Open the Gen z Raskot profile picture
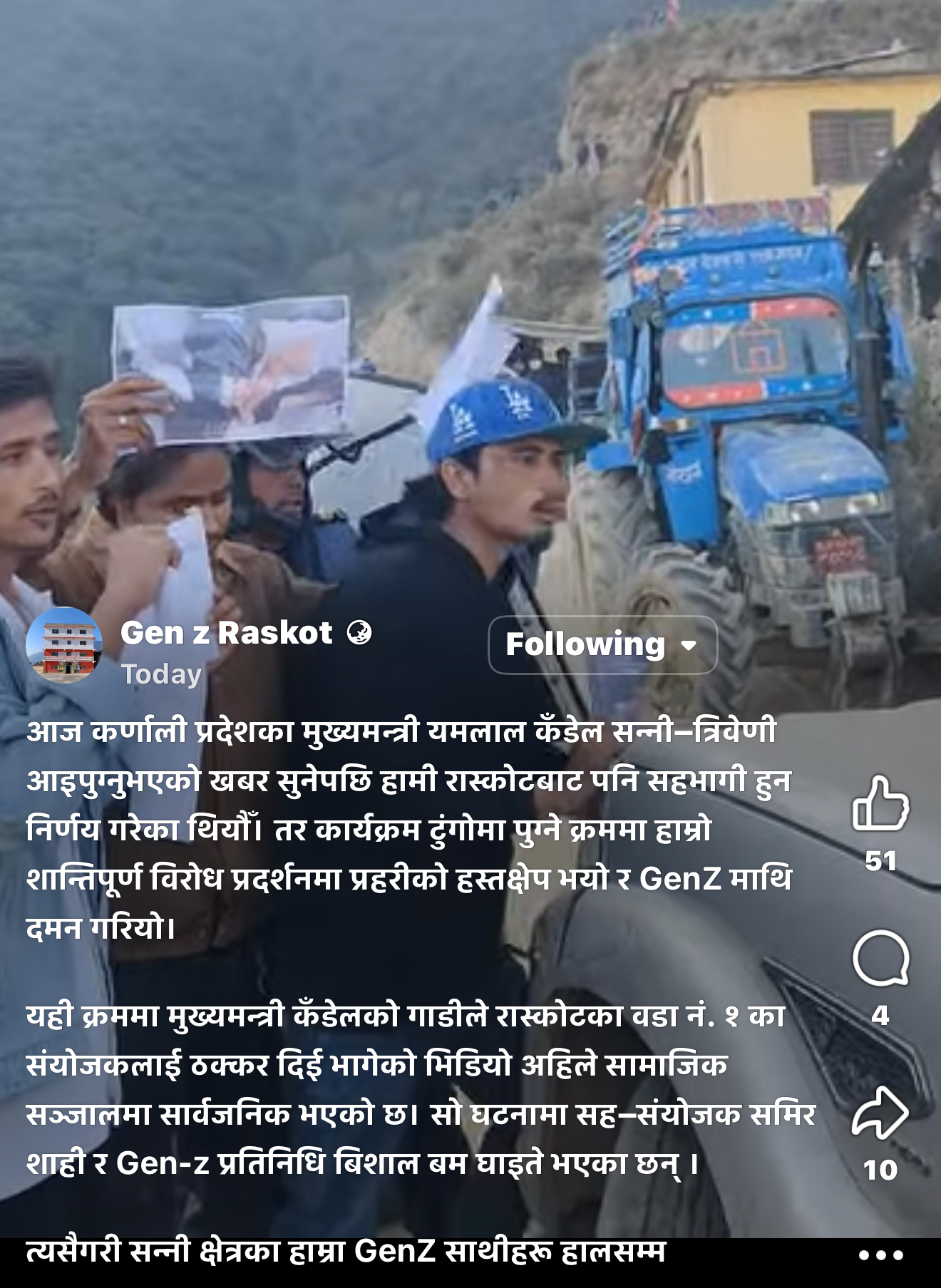This screenshot has height=1288, width=941. [63, 646]
